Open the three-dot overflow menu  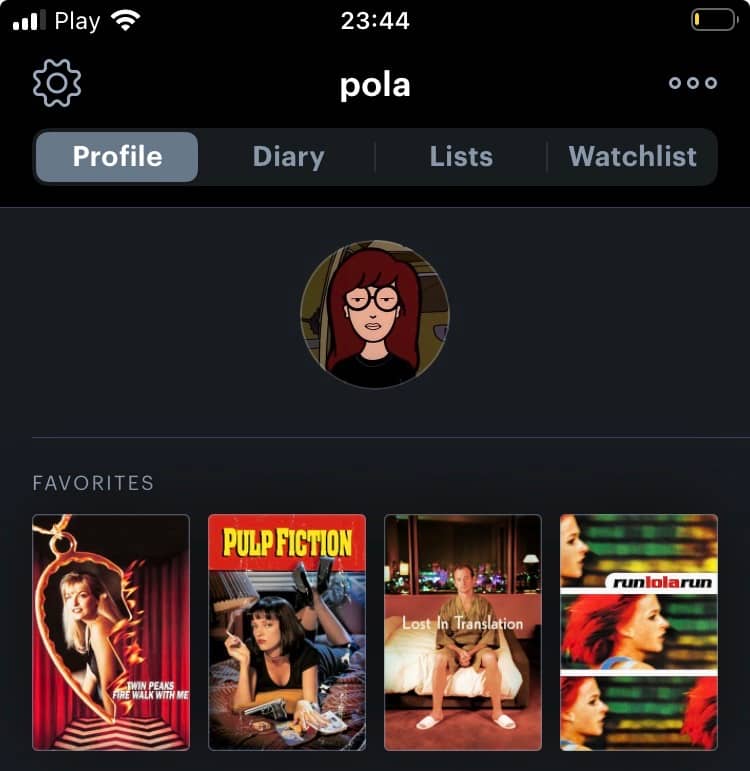pos(693,83)
